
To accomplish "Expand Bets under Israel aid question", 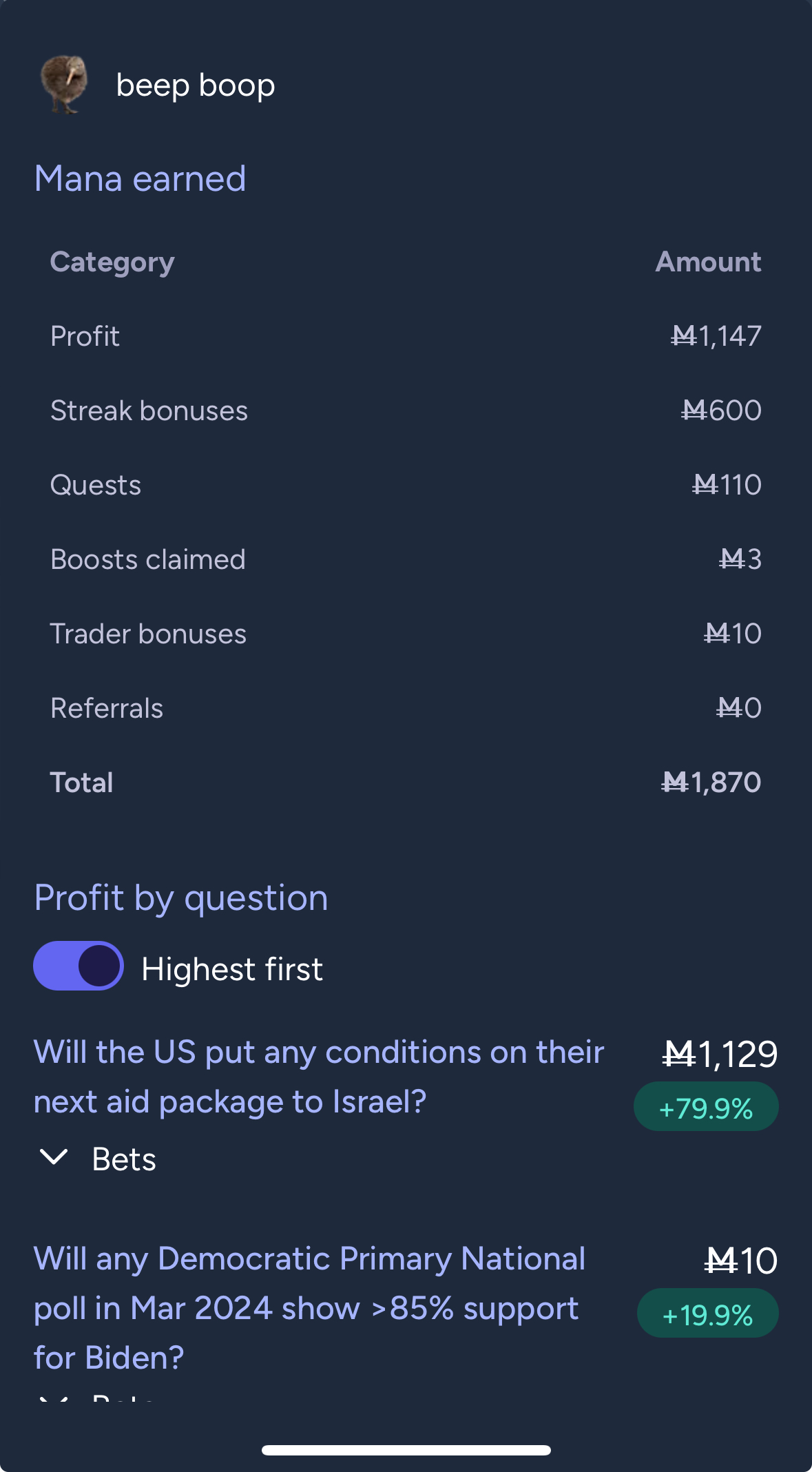I will coord(98,1159).
